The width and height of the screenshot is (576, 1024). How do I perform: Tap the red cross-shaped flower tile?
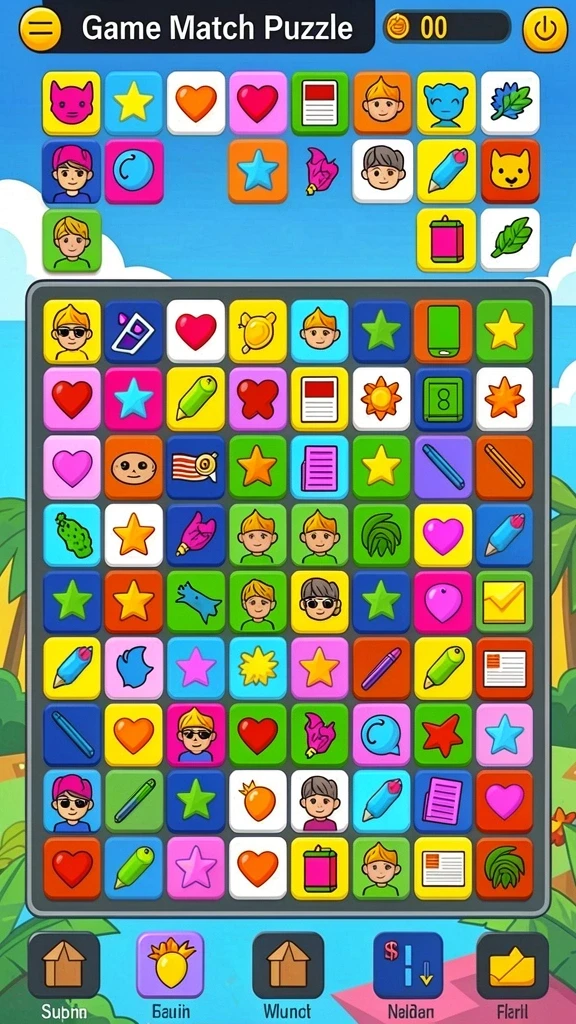pyautogui.click(x=258, y=398)
